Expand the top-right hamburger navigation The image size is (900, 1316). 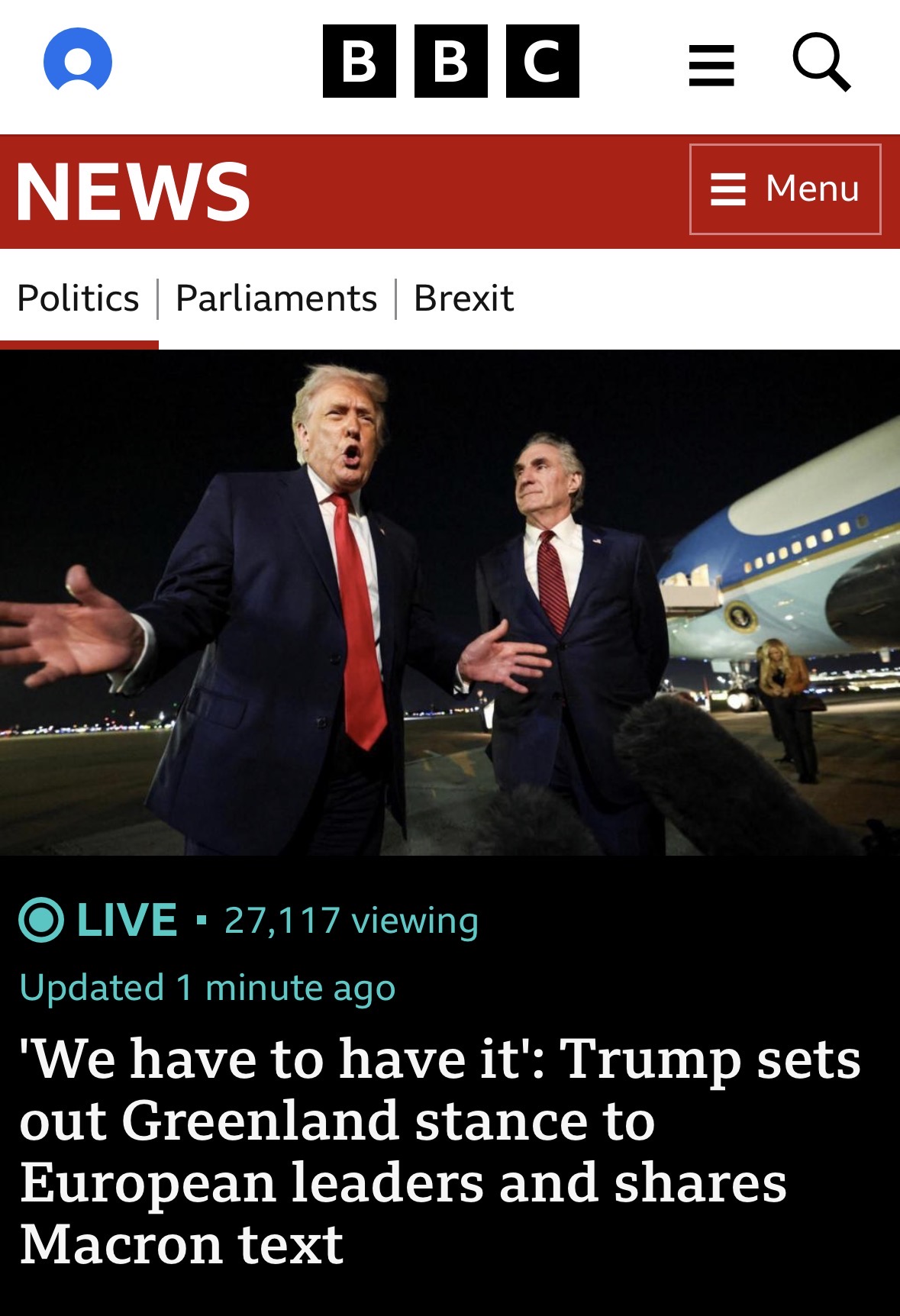pos(711,65)
